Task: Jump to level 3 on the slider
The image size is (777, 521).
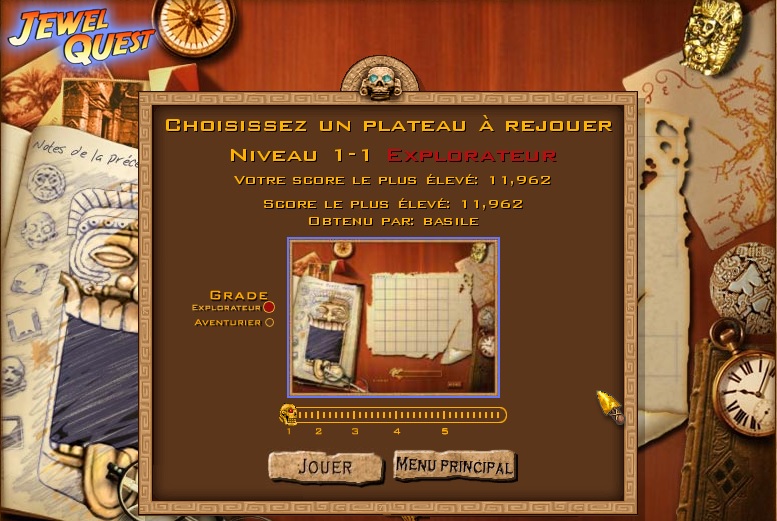Action: pyautogui.click(x=355, y=415)
